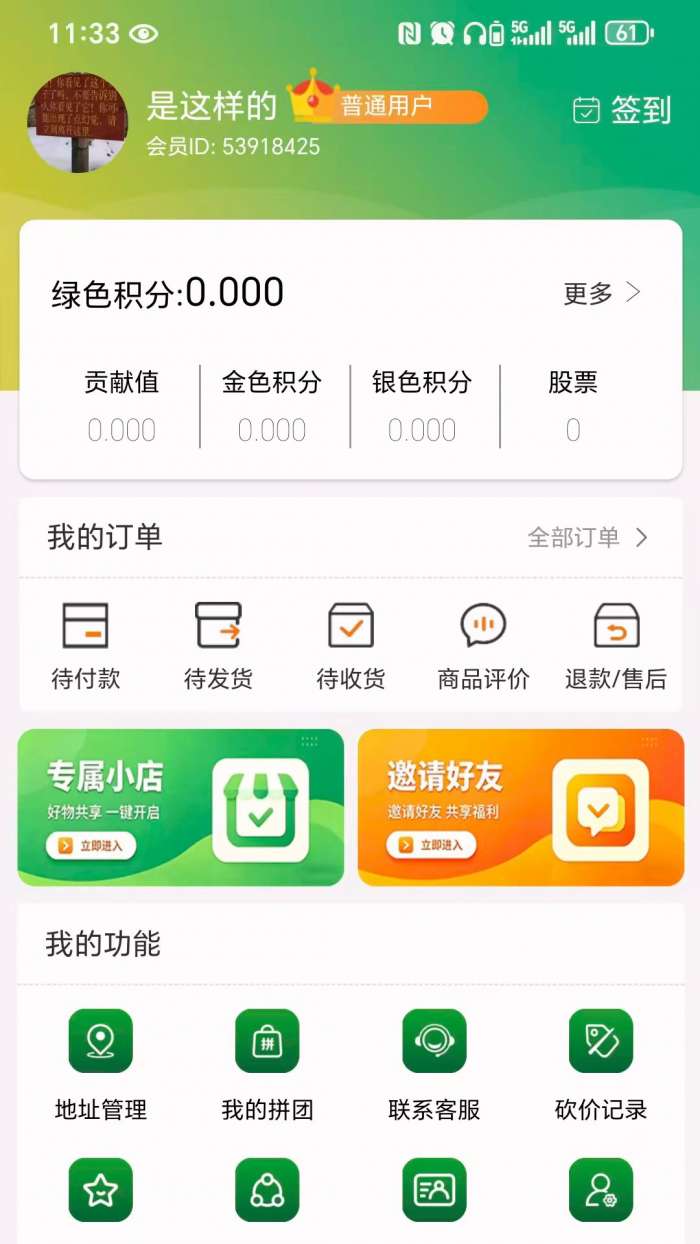This screenshot has height=1244, width=700.
Task: Tap the 签到 check-in button
Action: tap(621, 110)
